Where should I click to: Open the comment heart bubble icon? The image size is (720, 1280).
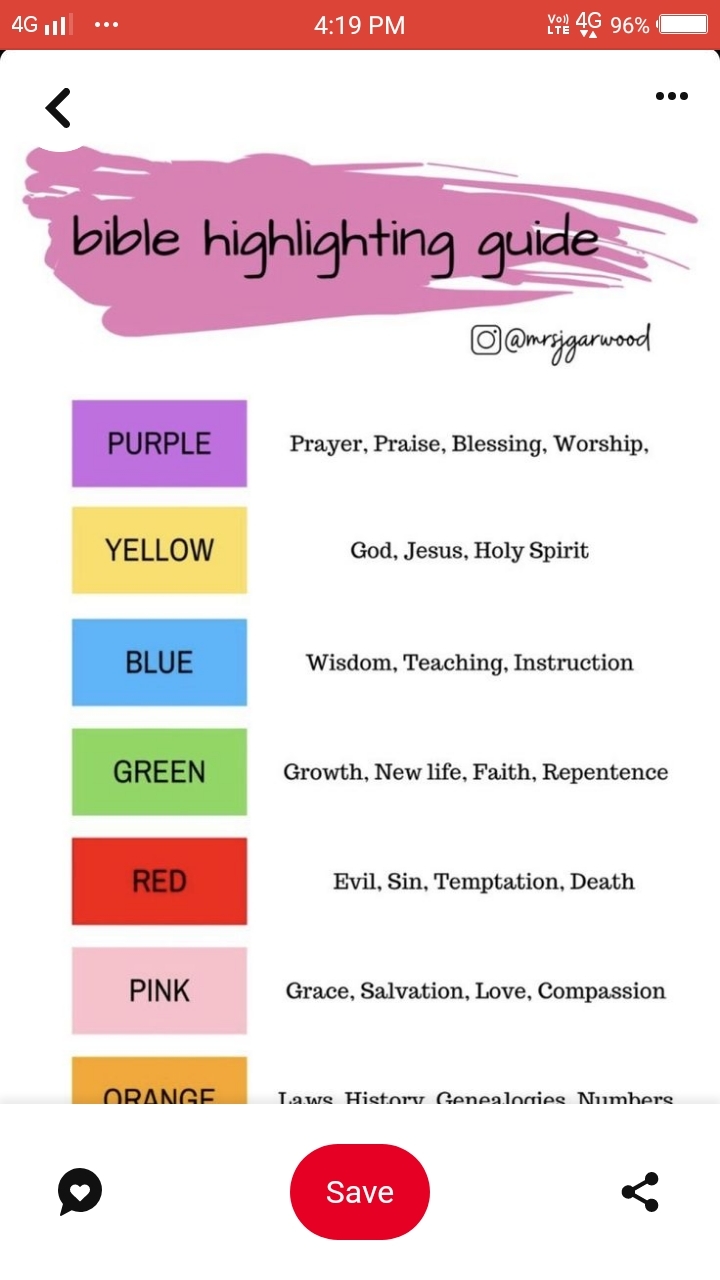(80, 1192)
